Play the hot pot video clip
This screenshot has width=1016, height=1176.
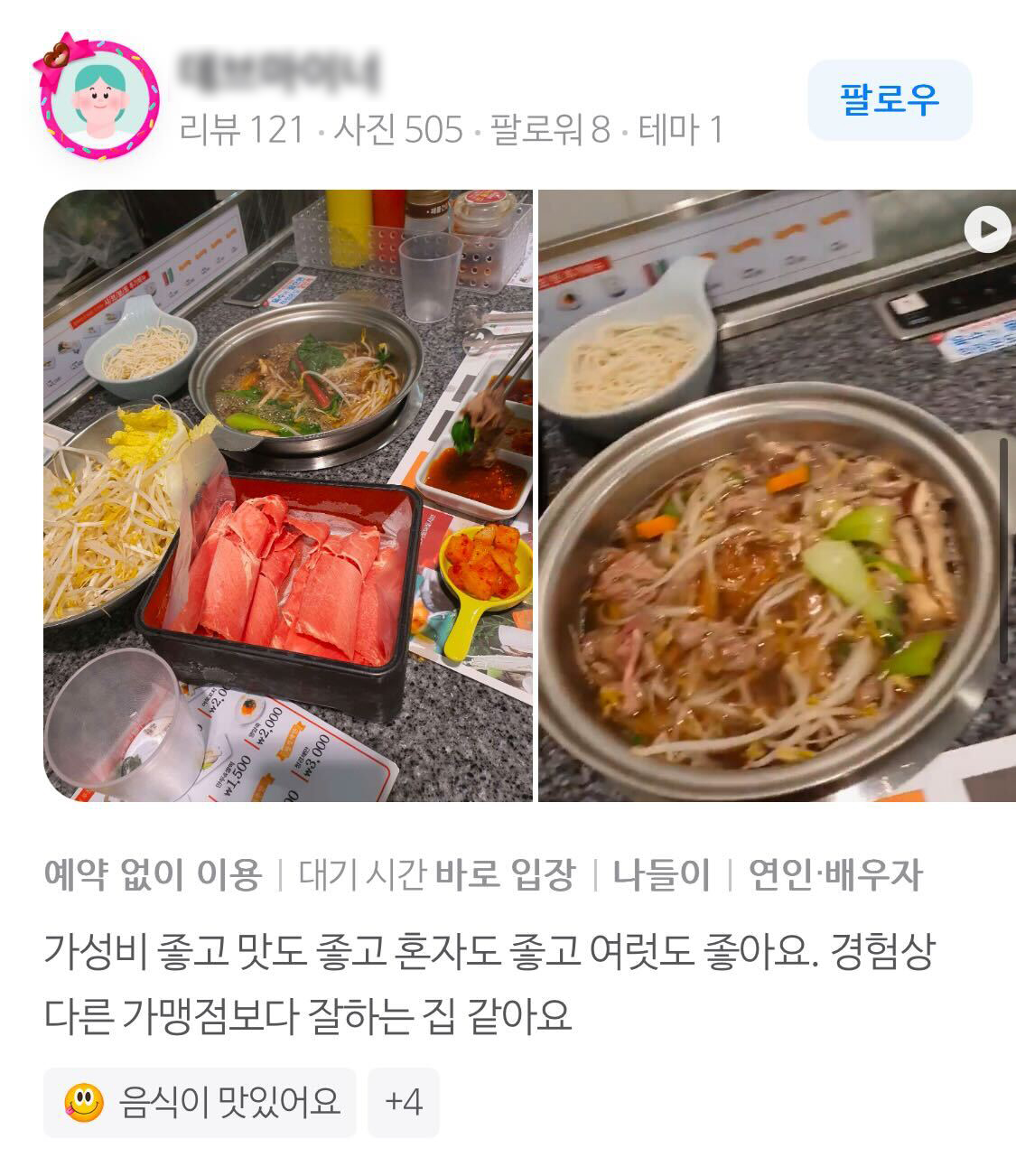(986, 229)
